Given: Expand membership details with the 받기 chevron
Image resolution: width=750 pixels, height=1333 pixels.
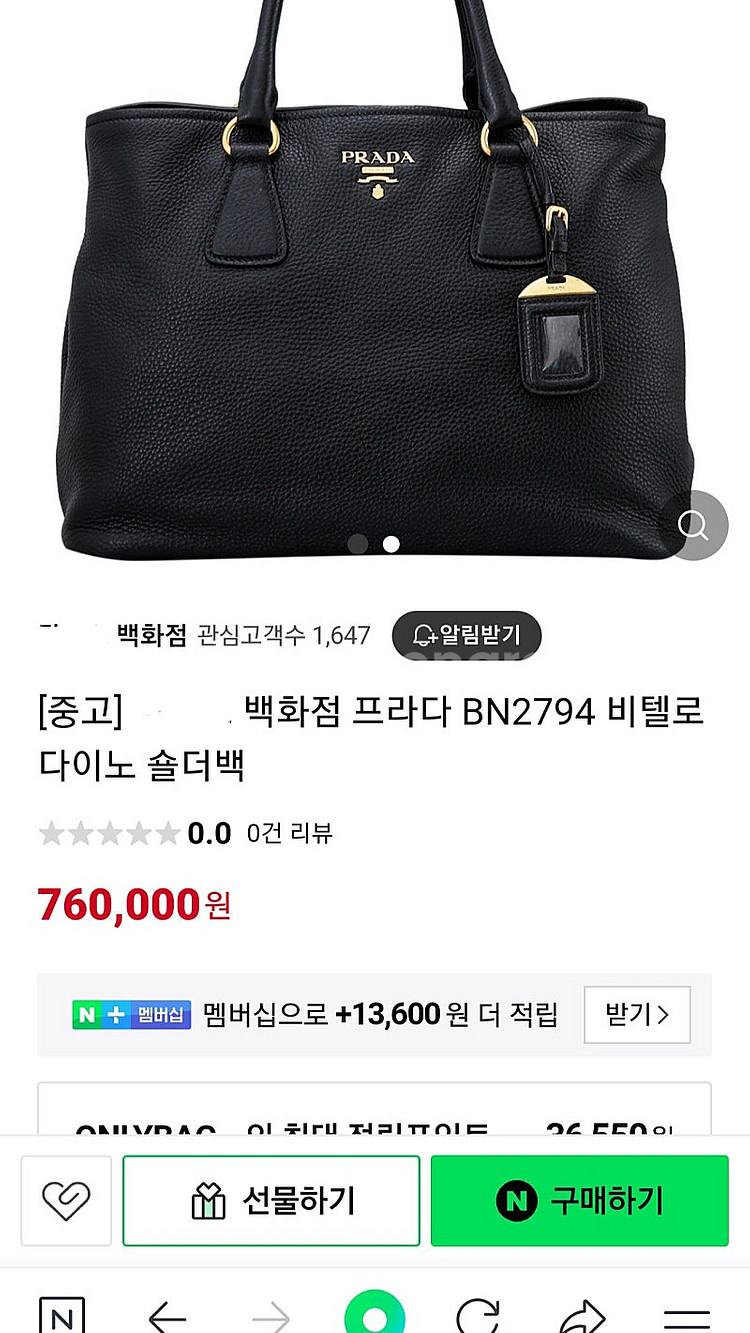Looking at the screenshot, I should [637, 1014].
